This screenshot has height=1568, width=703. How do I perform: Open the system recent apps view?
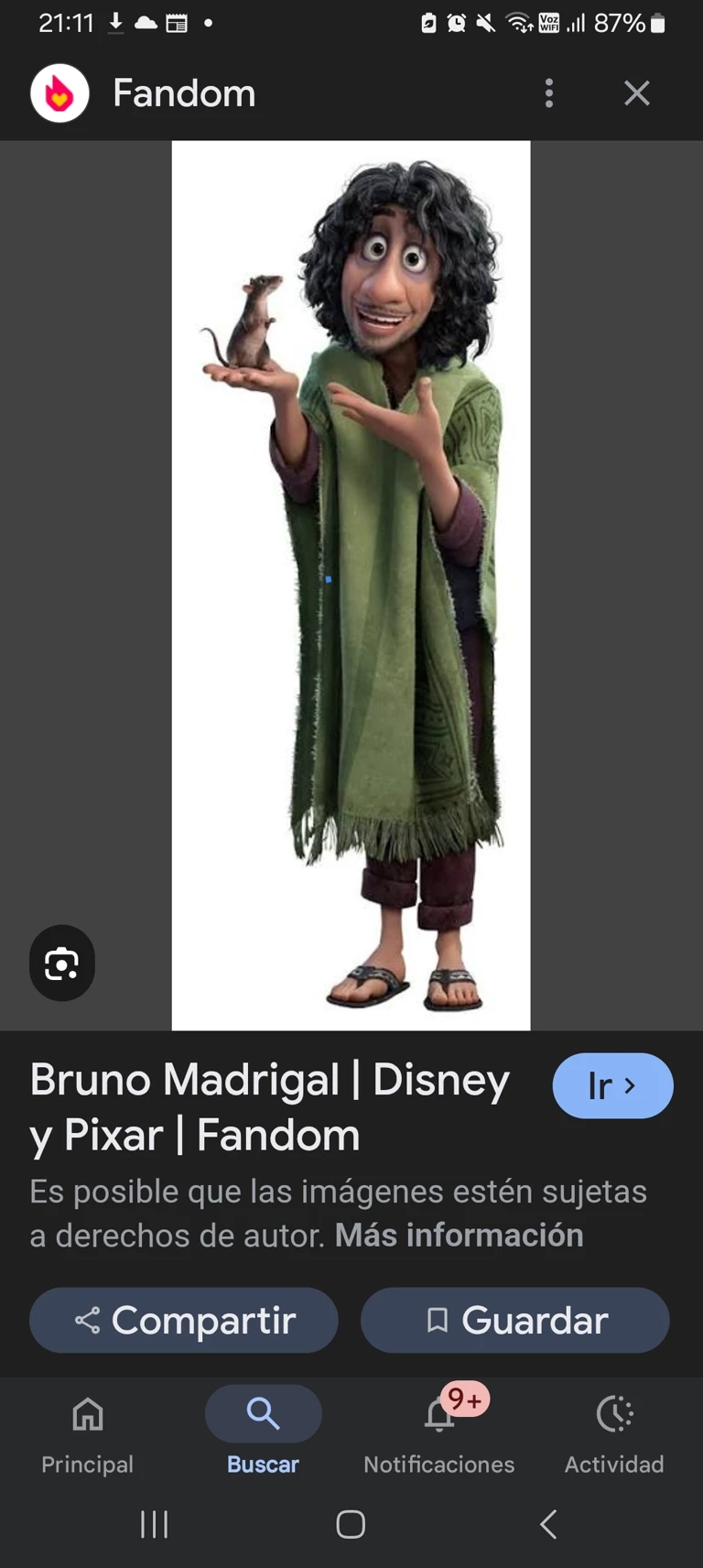[154, 1524]
